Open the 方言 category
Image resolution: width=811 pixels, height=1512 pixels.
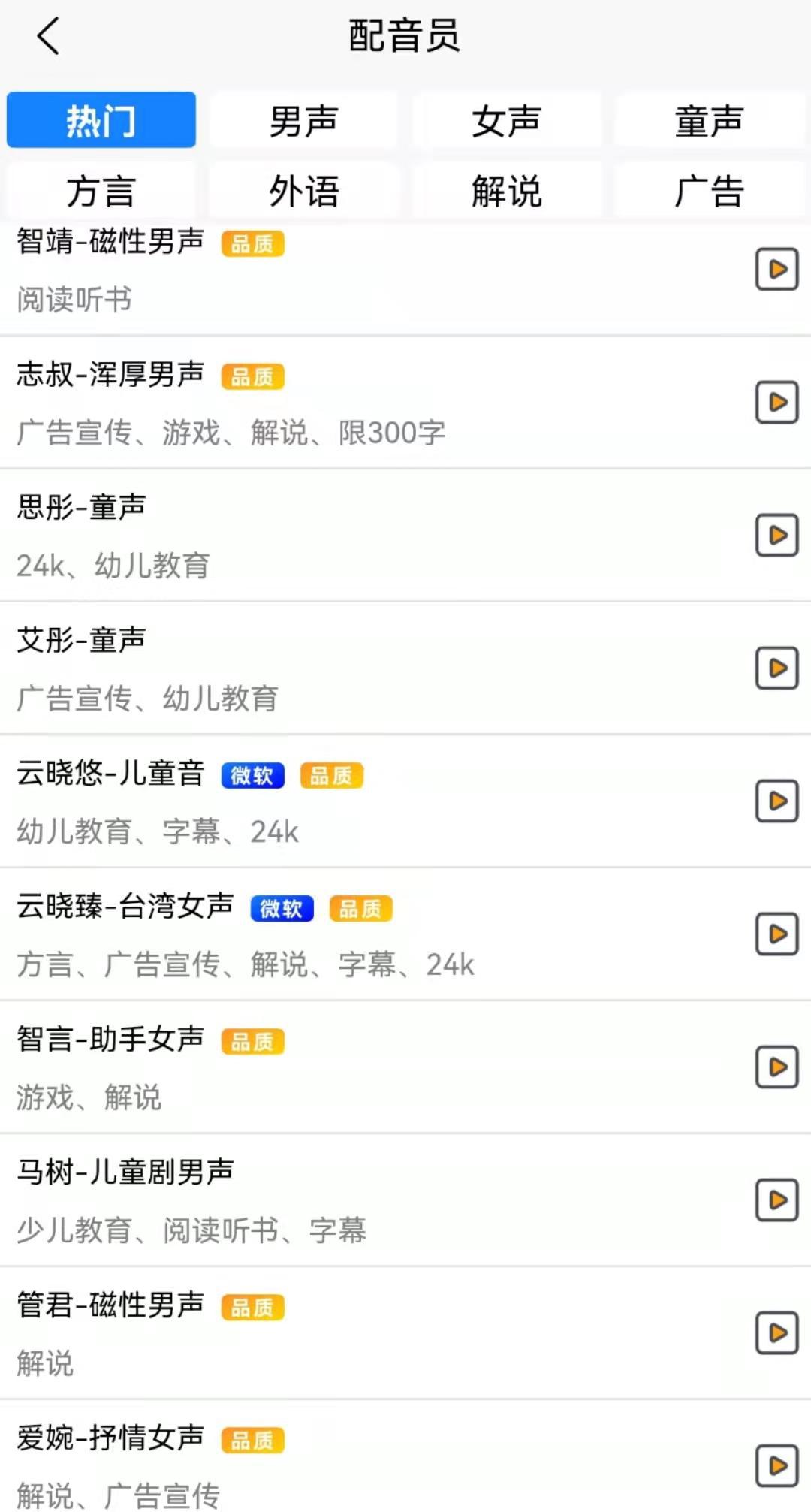(101, 191)
